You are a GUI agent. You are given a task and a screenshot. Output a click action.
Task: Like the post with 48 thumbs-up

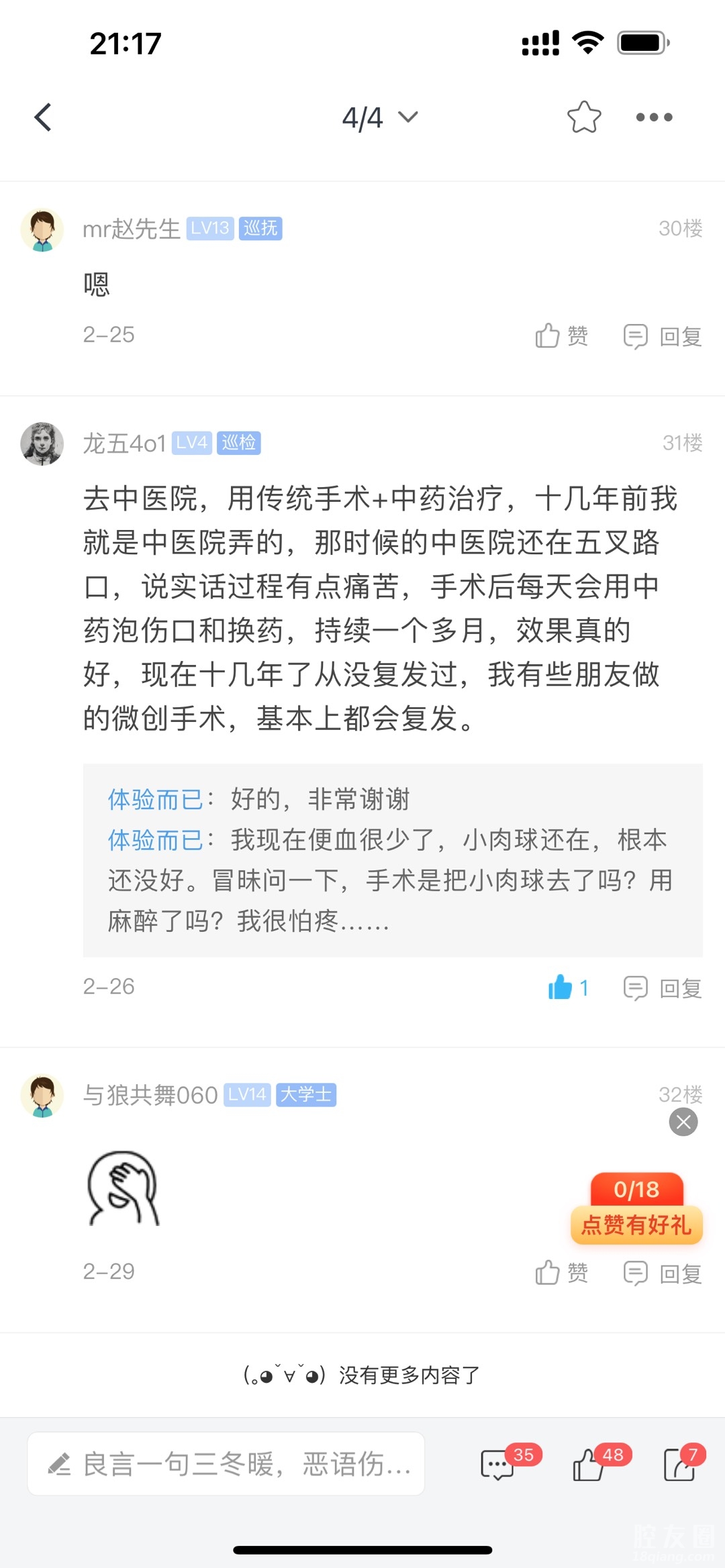[x=589, y=1464]
